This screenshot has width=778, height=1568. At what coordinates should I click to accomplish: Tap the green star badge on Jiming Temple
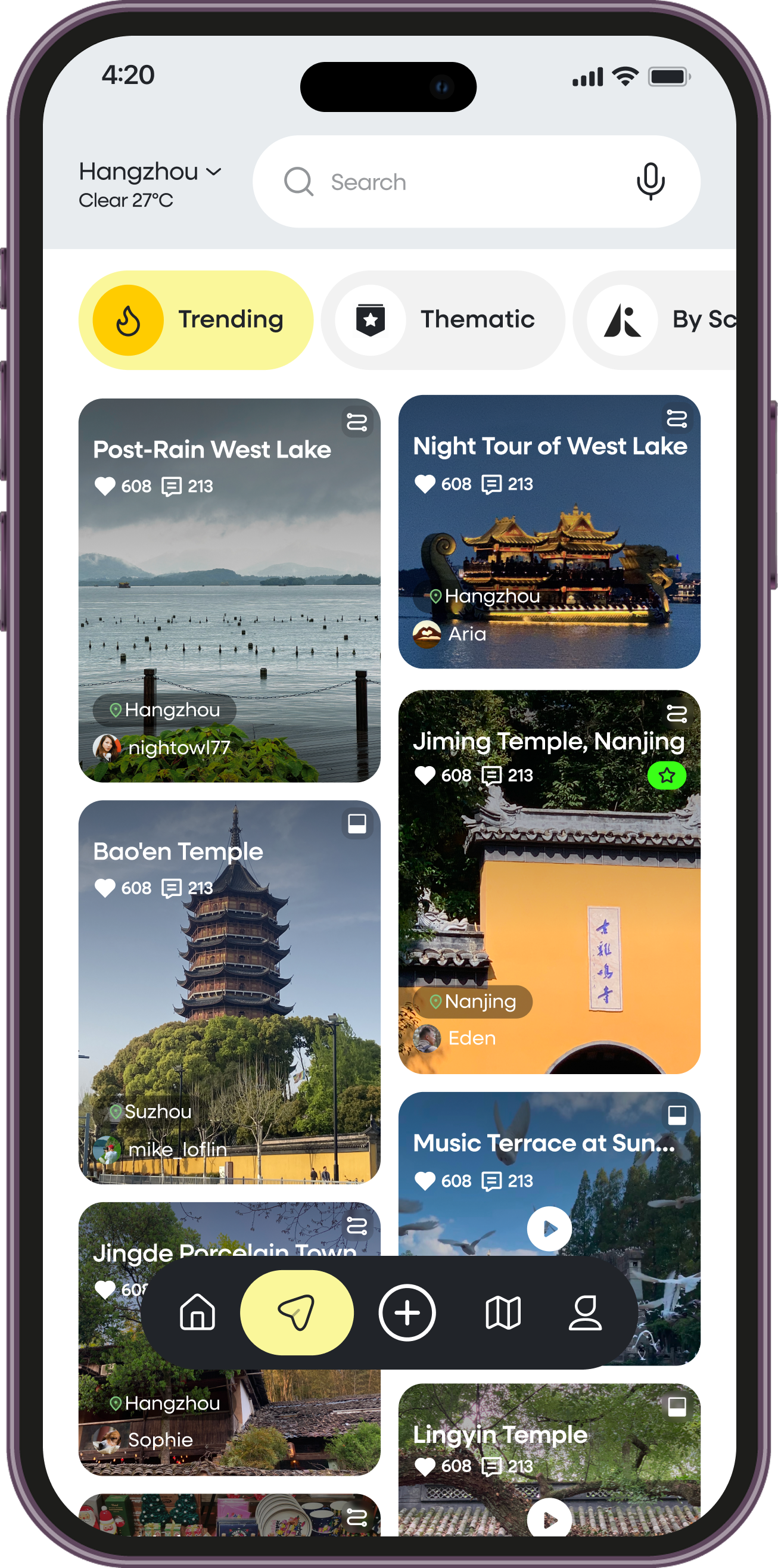667,776
